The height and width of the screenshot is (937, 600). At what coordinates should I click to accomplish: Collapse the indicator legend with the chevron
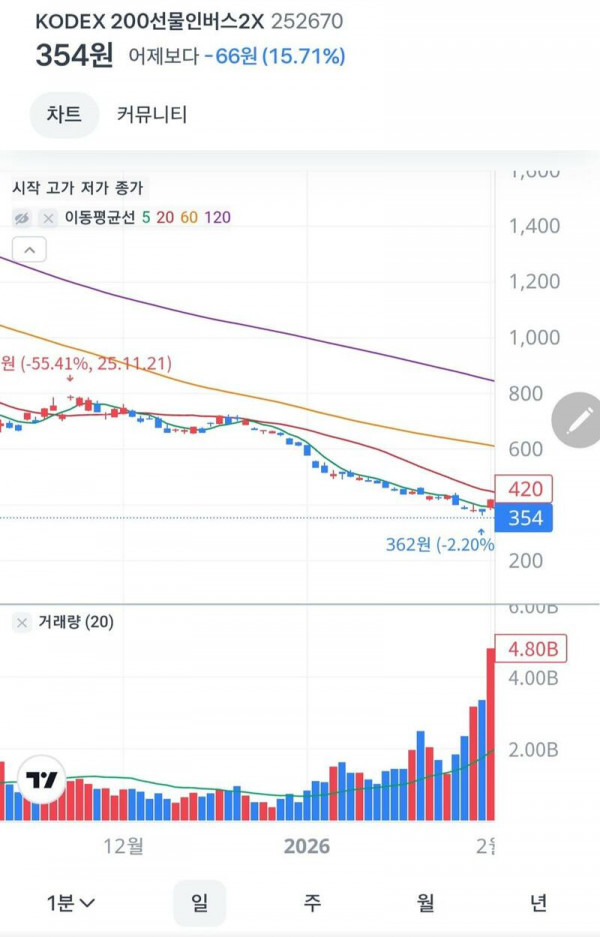[29, 250]
